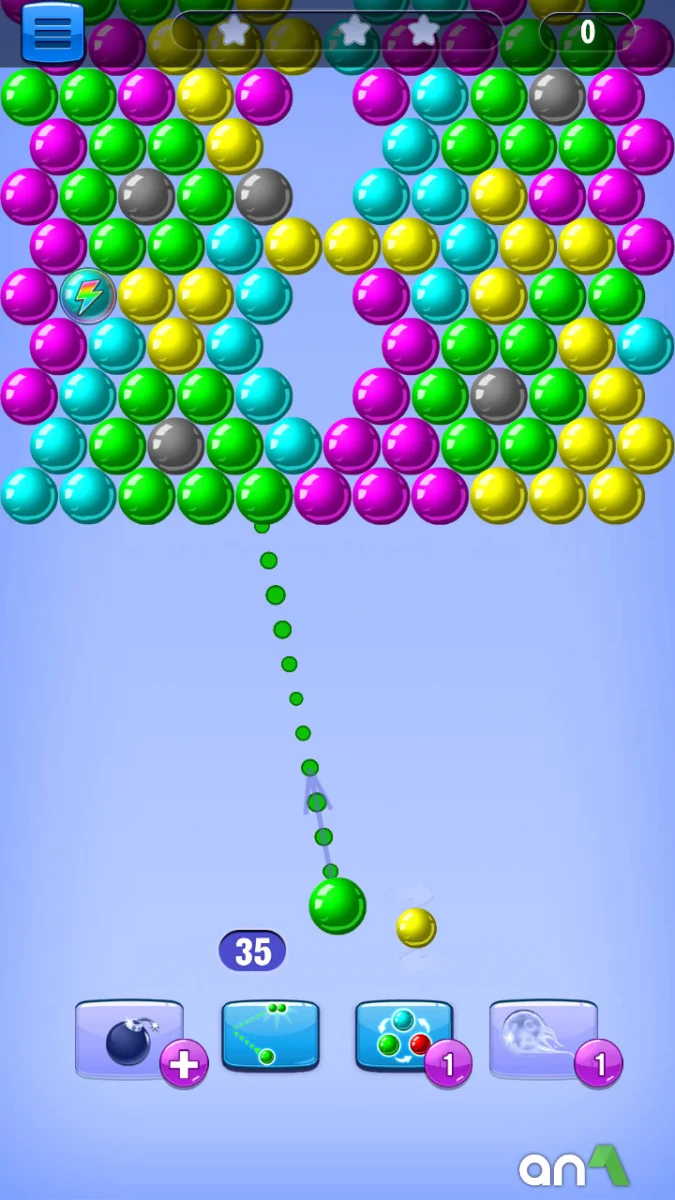
Task: Open the hamburger menu
Action: 52,32
